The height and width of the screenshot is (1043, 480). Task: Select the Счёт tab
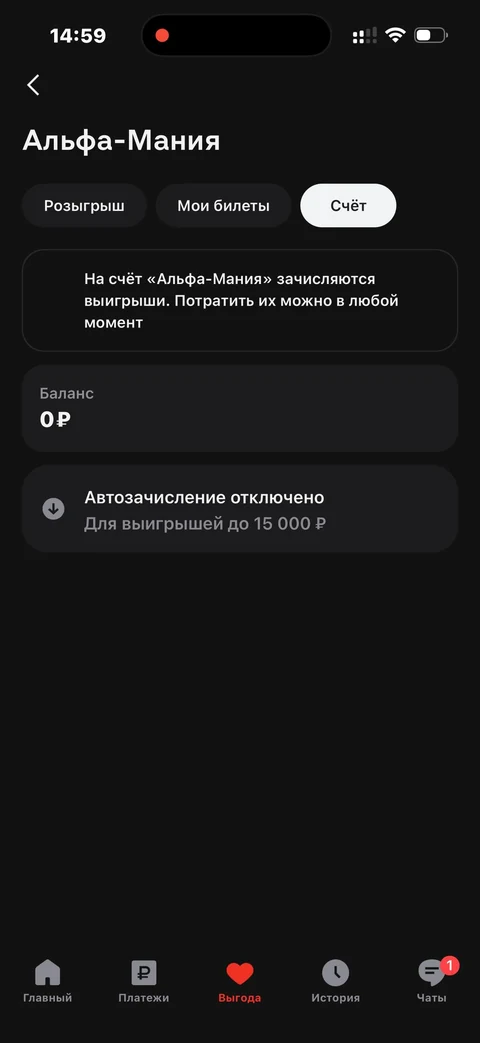pos(348,206)
